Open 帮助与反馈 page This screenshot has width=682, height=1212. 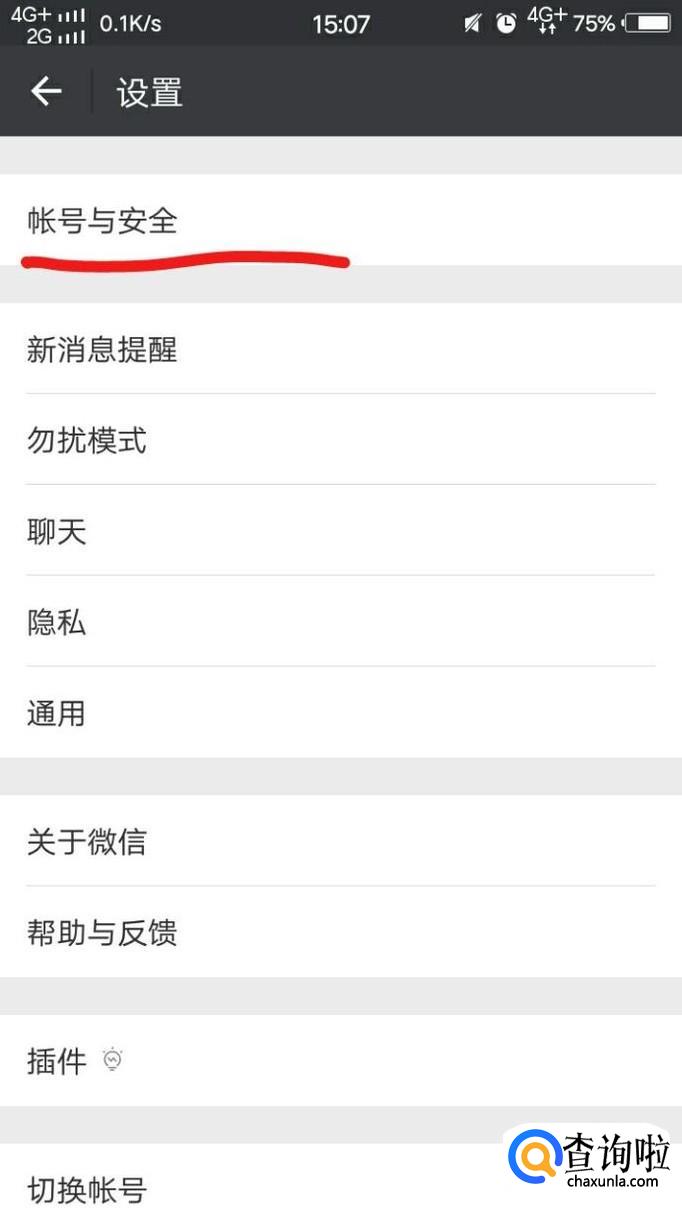click(x=102, y=932)
